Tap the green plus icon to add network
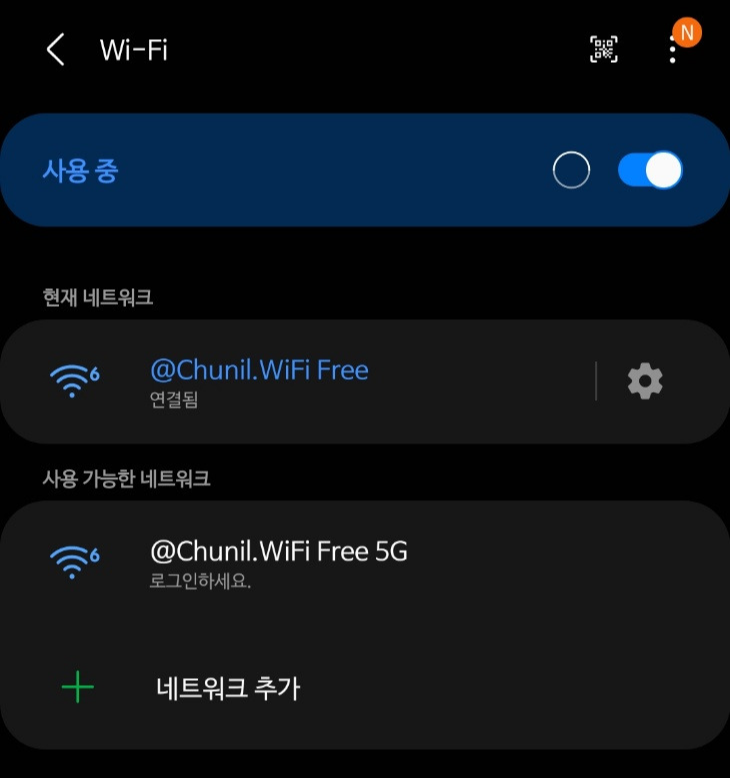 point(77,687)
